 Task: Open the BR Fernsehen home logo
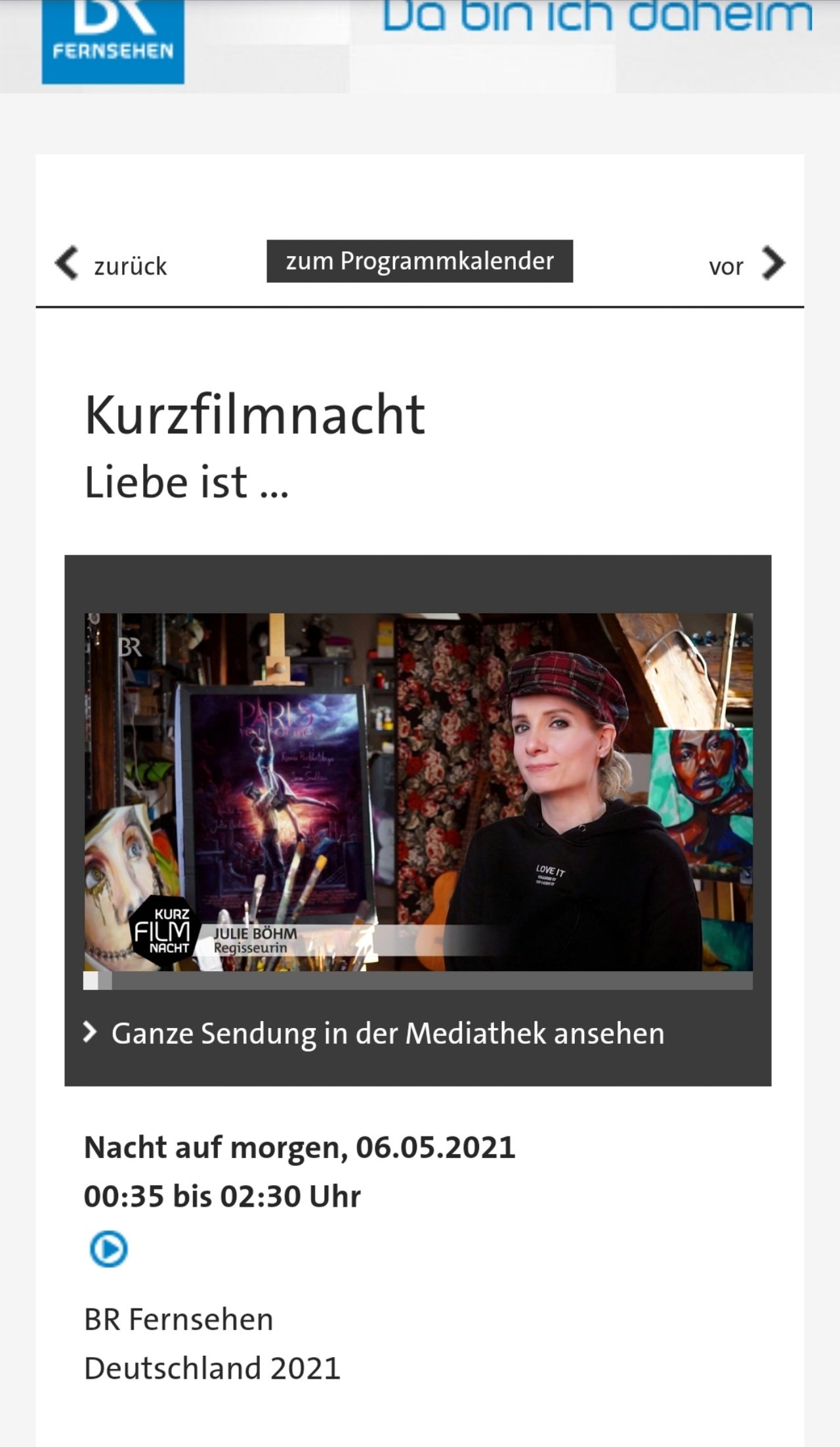coord(113,40)
